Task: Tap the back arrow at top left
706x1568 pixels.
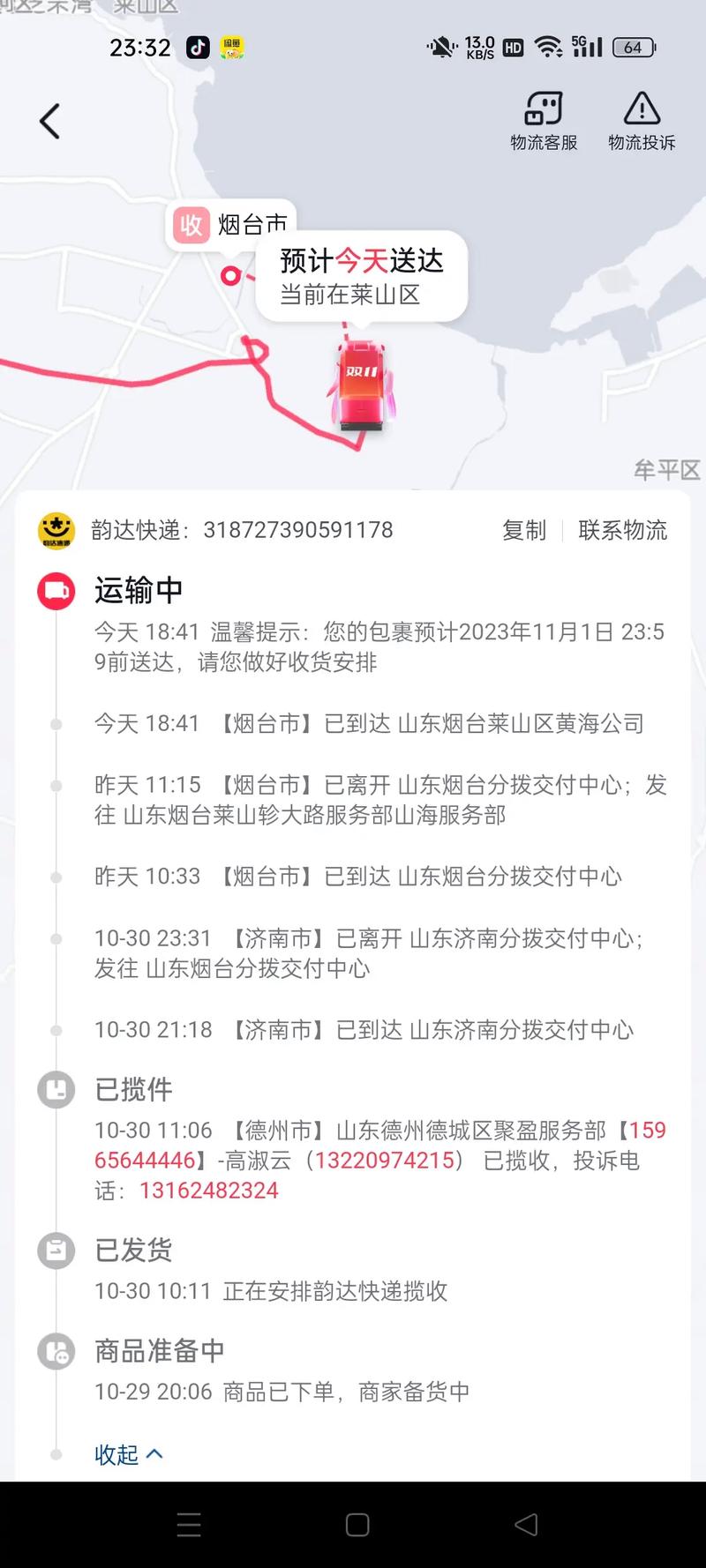Action: 49,121
